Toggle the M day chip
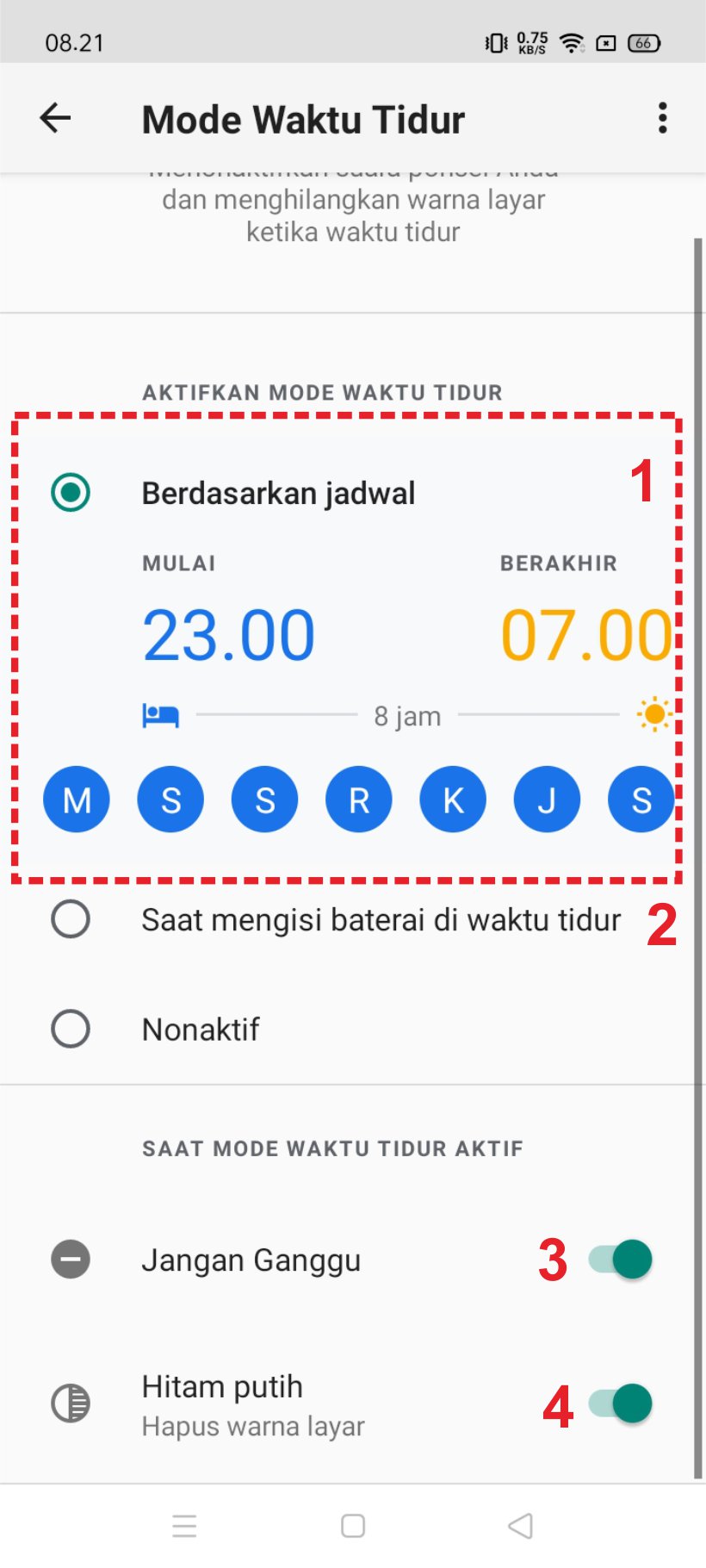Viewport: 706px width, 1568px height. pos(77,800)
